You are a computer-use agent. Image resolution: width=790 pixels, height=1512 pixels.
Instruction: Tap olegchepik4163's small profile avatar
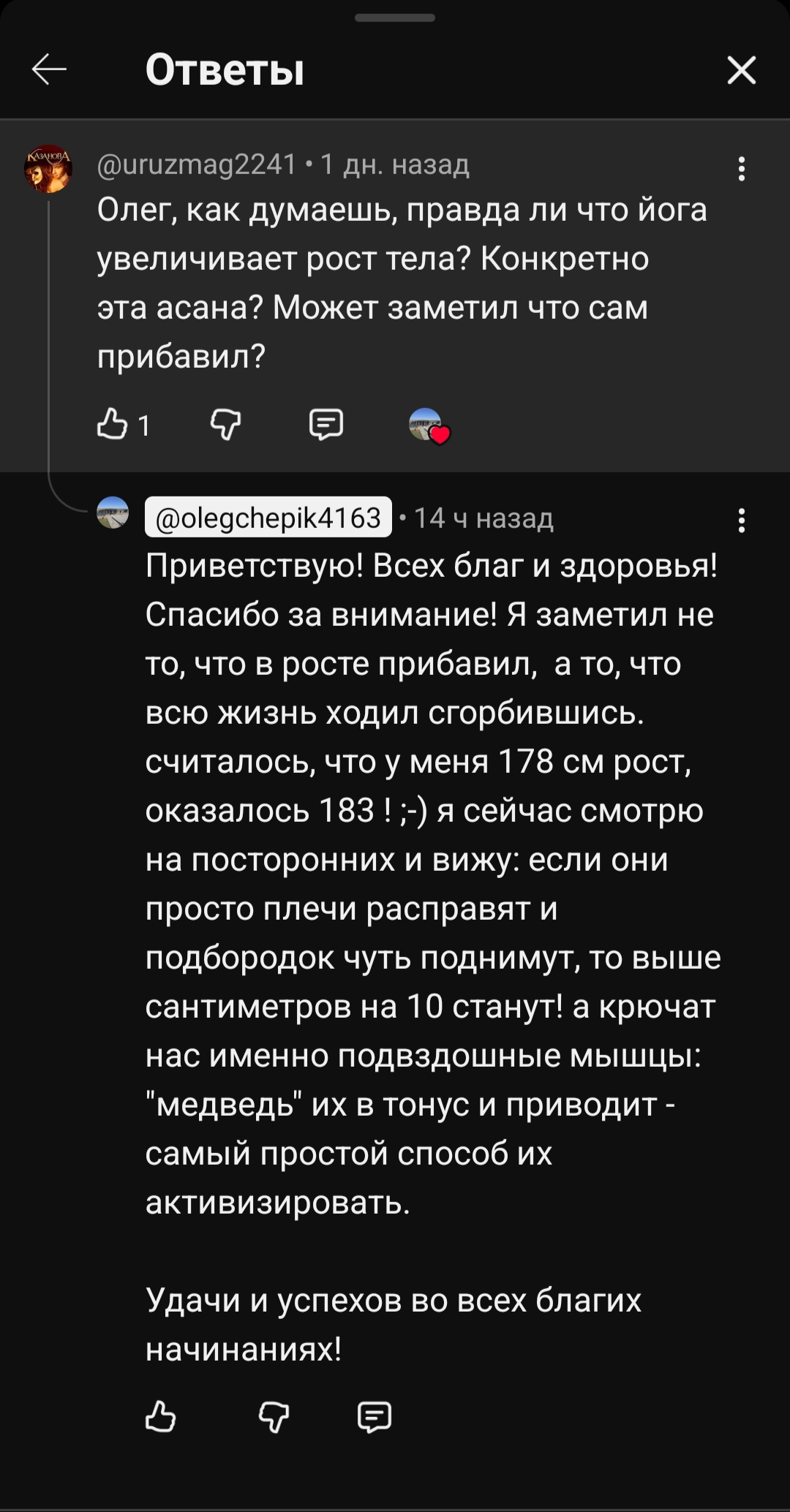point(113,512)
